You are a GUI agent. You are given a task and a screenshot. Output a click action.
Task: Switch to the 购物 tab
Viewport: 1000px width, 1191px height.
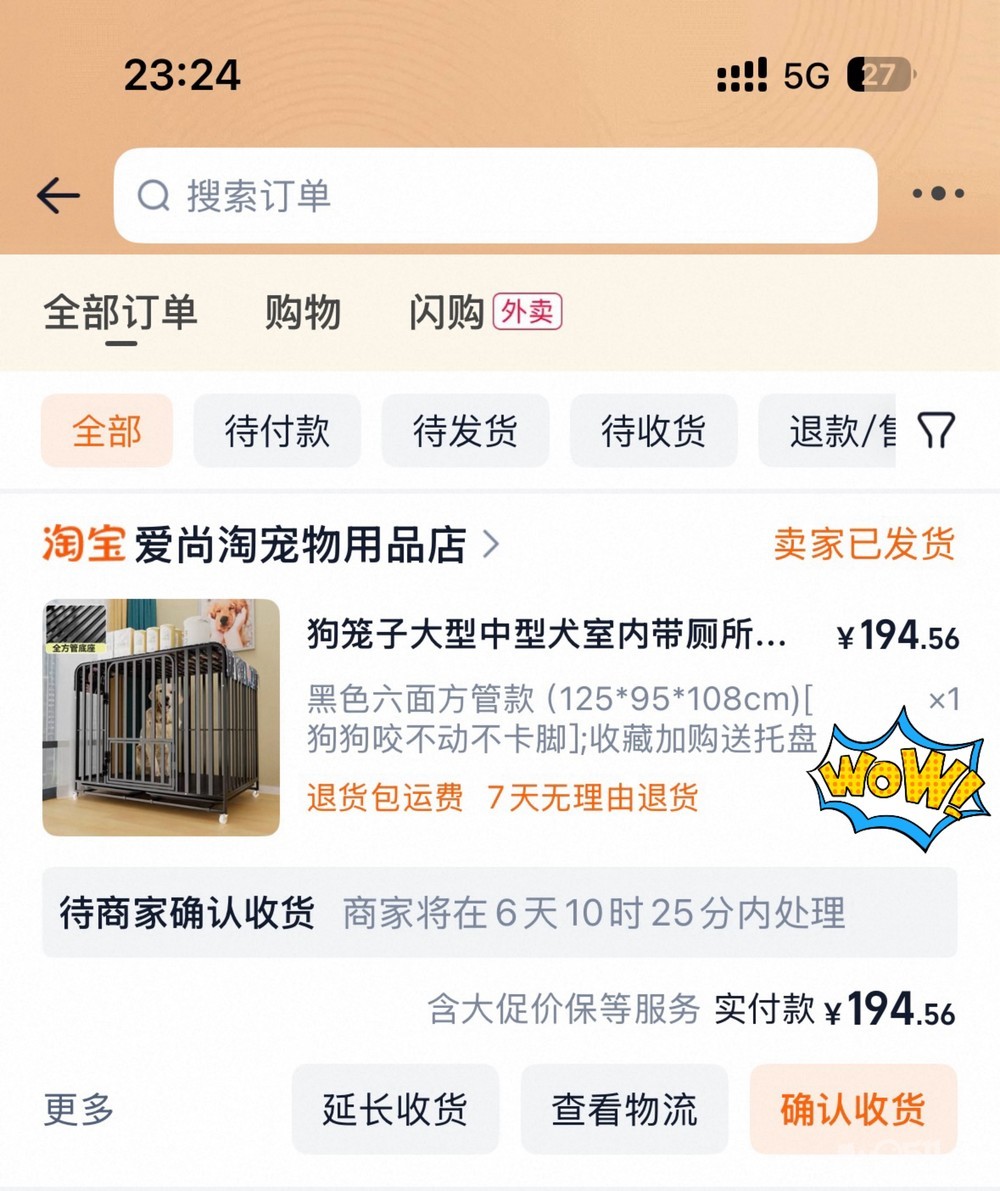pos(302,312)
